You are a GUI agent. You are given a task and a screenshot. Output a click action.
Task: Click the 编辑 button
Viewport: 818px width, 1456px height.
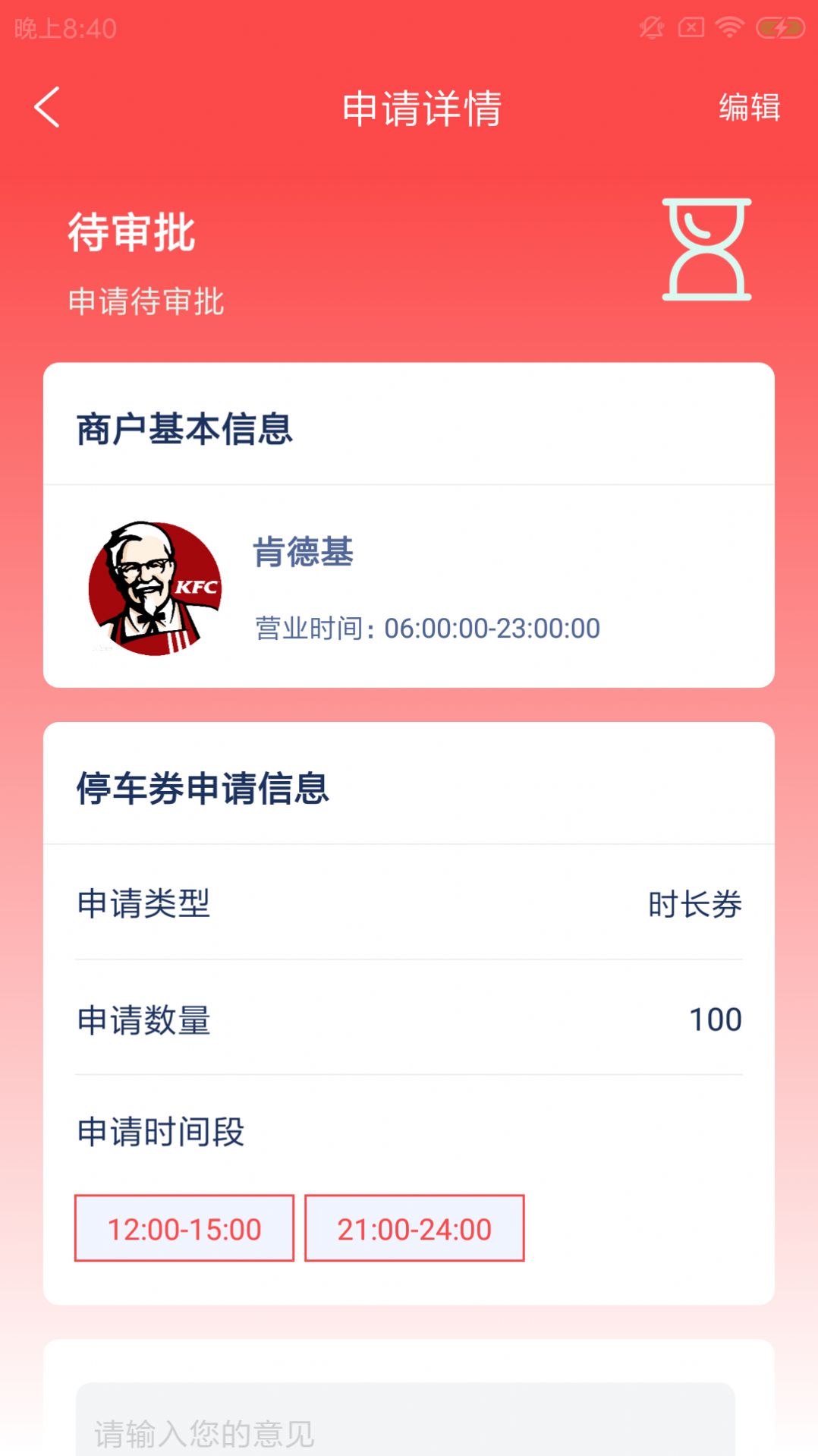tap(748, 109)
